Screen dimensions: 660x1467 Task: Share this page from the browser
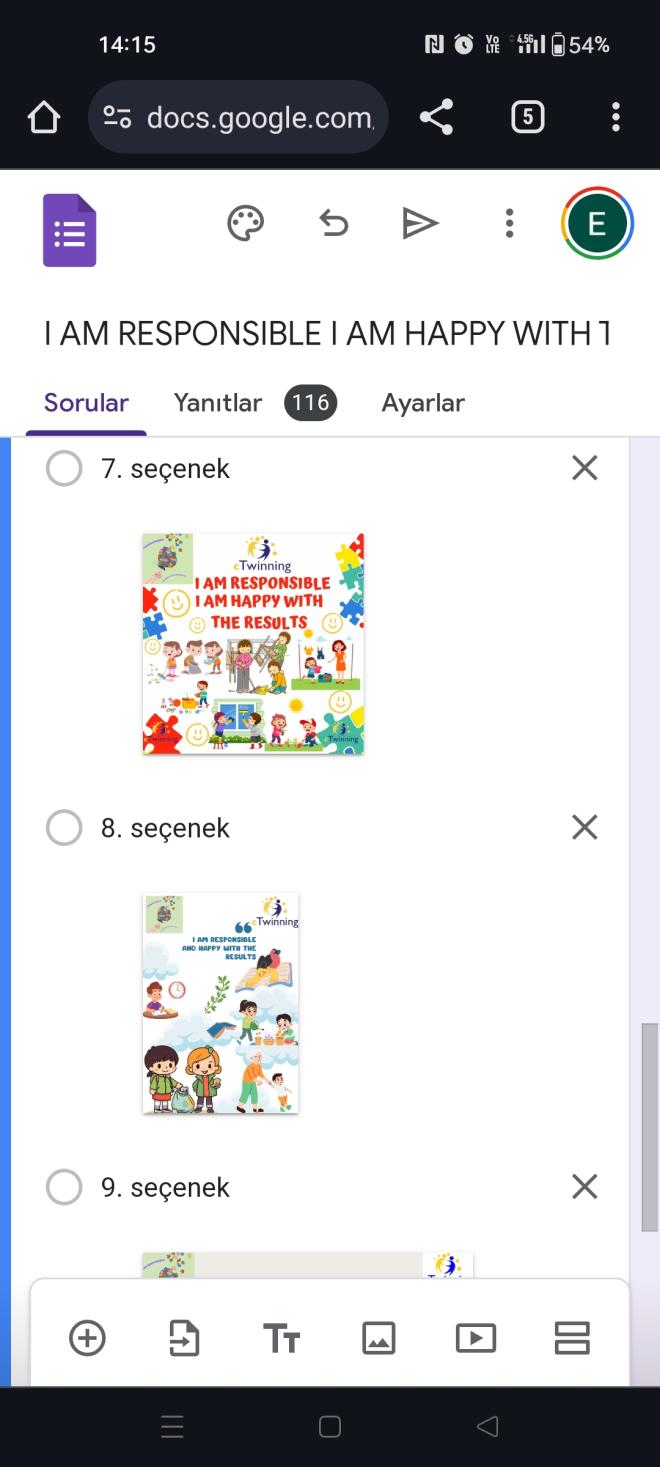[436, 118]
